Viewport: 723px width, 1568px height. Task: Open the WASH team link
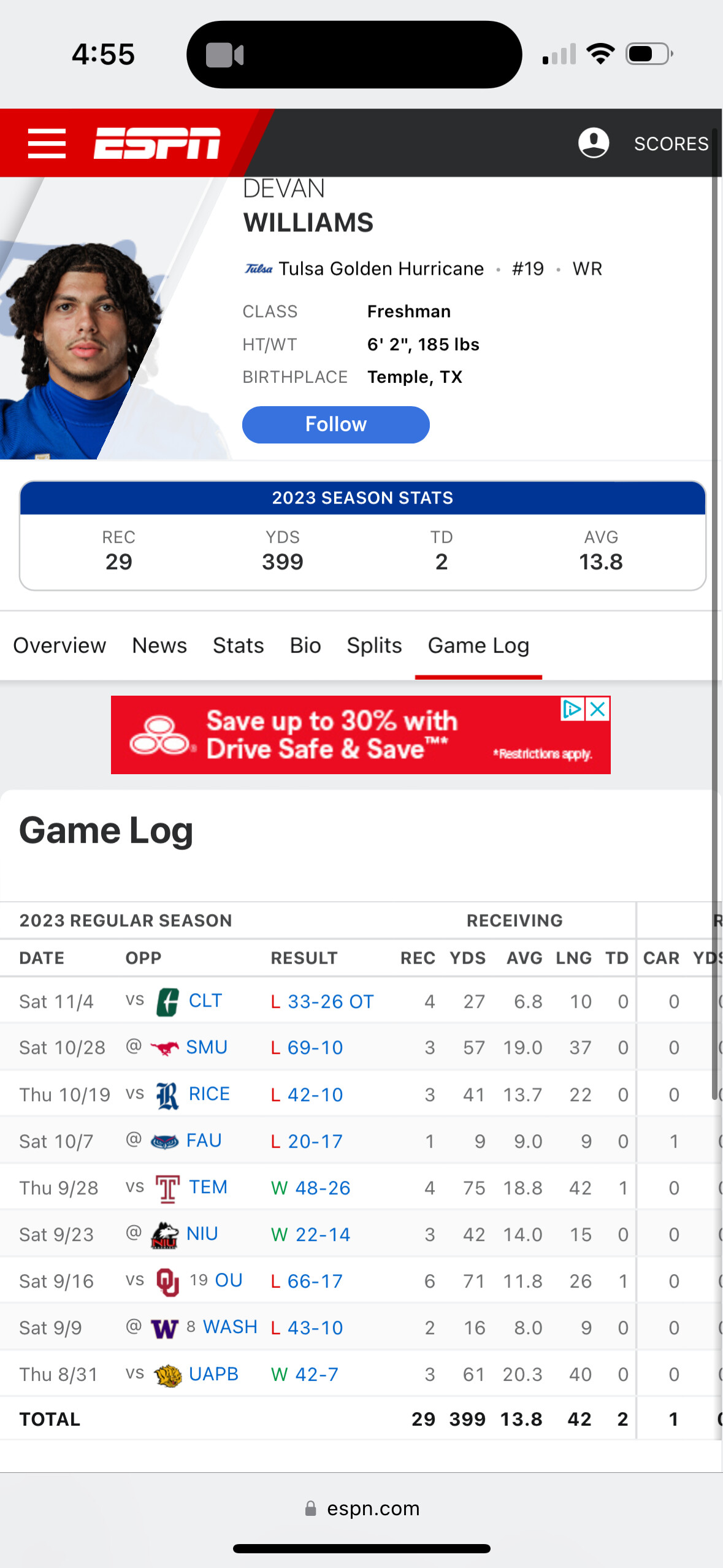(x=230, y=1327)
